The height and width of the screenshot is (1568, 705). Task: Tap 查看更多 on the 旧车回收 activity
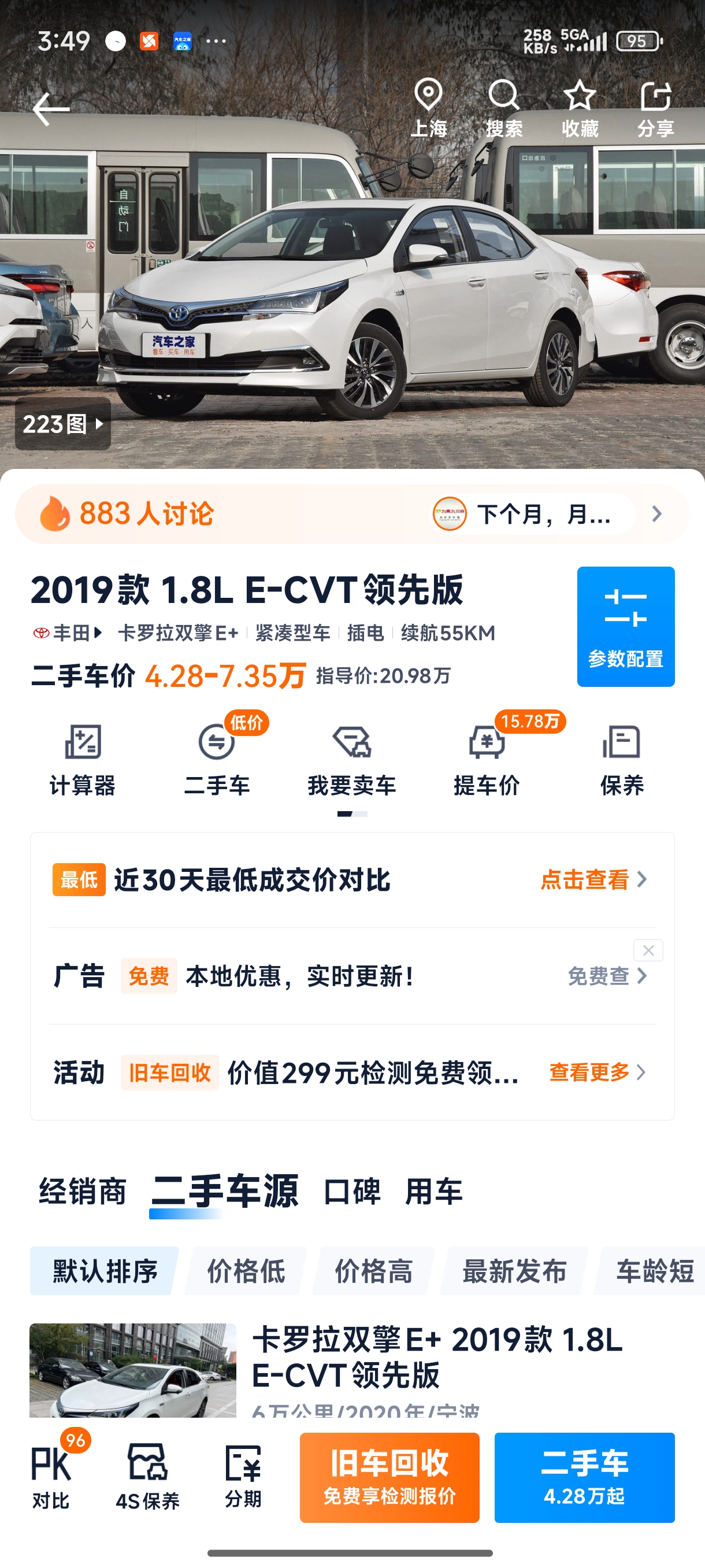pos(596,1072)
